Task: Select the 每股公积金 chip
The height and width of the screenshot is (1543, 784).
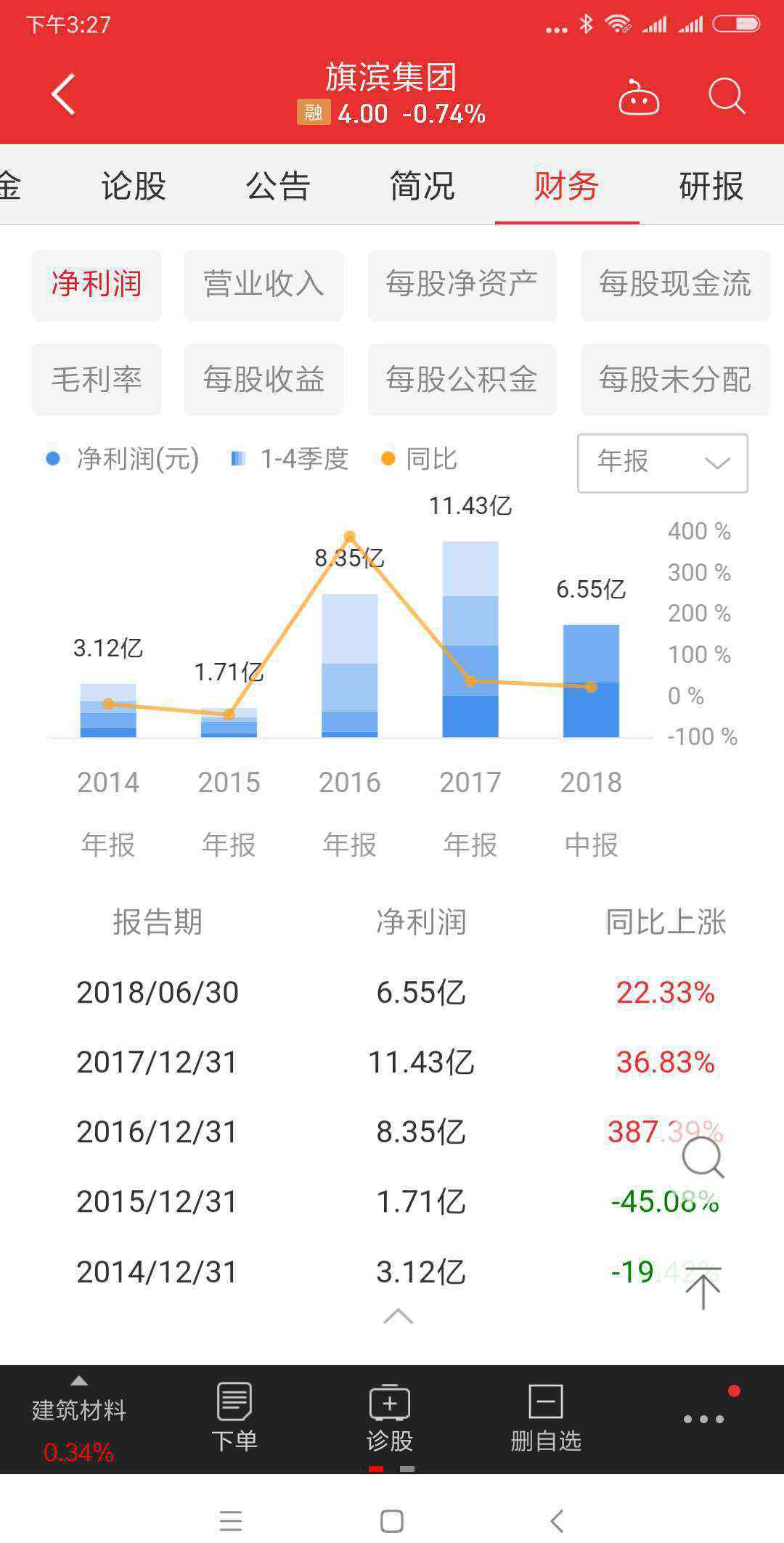Action: point(462,379)
